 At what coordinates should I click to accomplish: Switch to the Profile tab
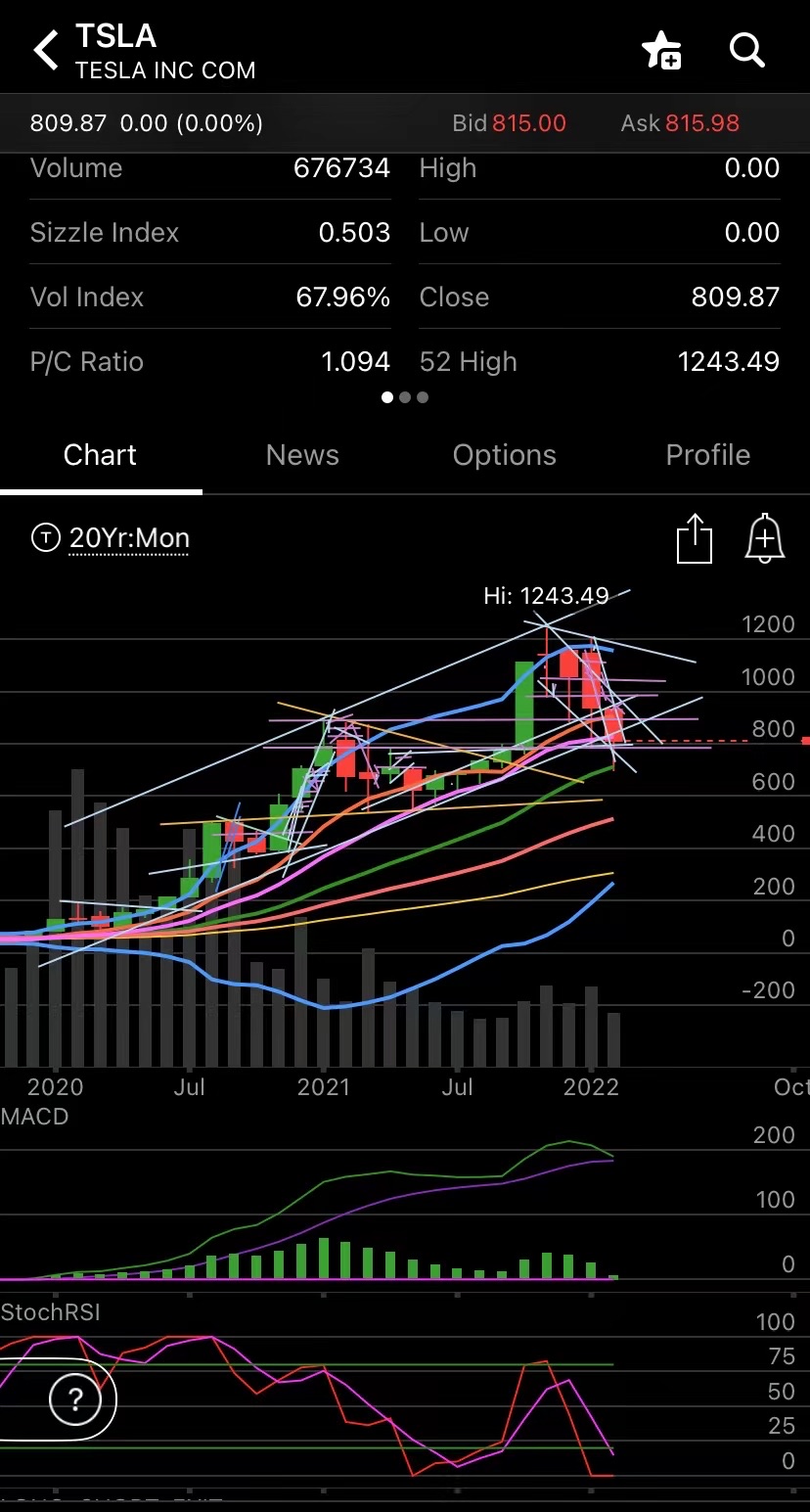tap(707, 455)
